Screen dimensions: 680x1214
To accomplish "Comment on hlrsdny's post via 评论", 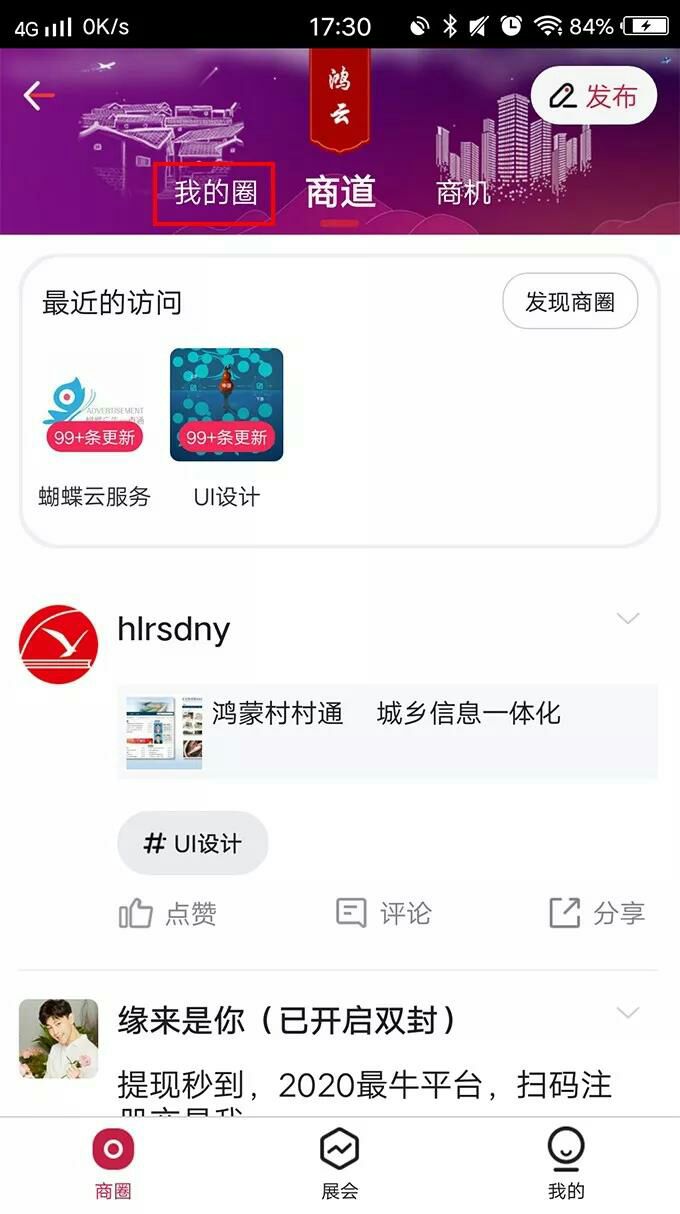I will tap(384, 913).
